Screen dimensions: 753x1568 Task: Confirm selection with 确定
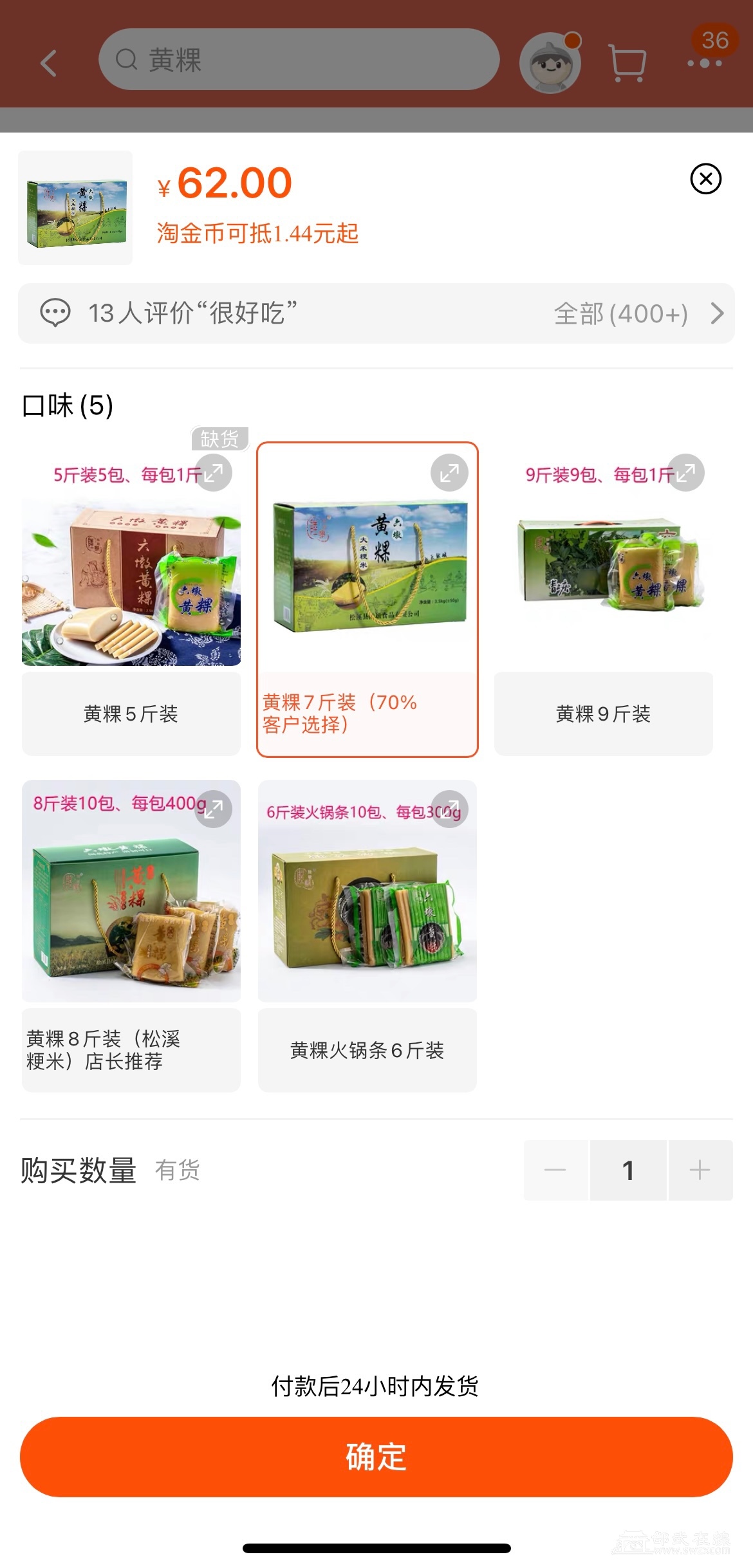(376, 1457)
